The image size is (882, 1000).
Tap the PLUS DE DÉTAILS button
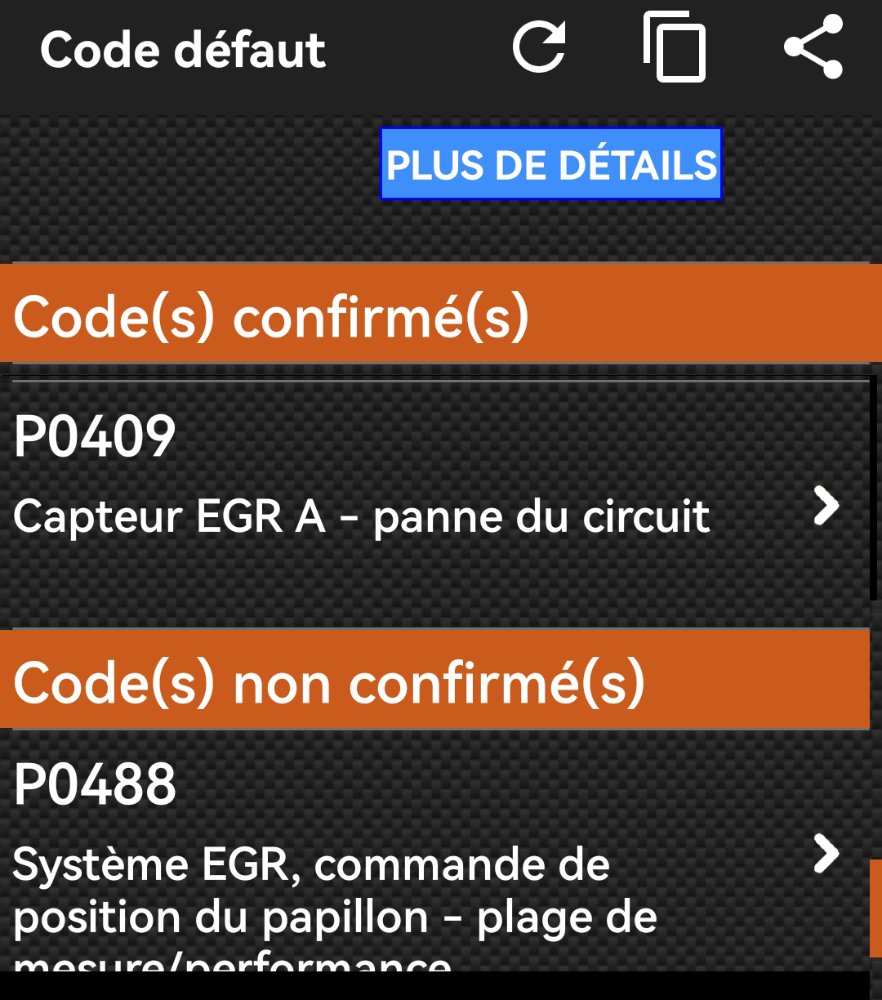tap(551, 164)
